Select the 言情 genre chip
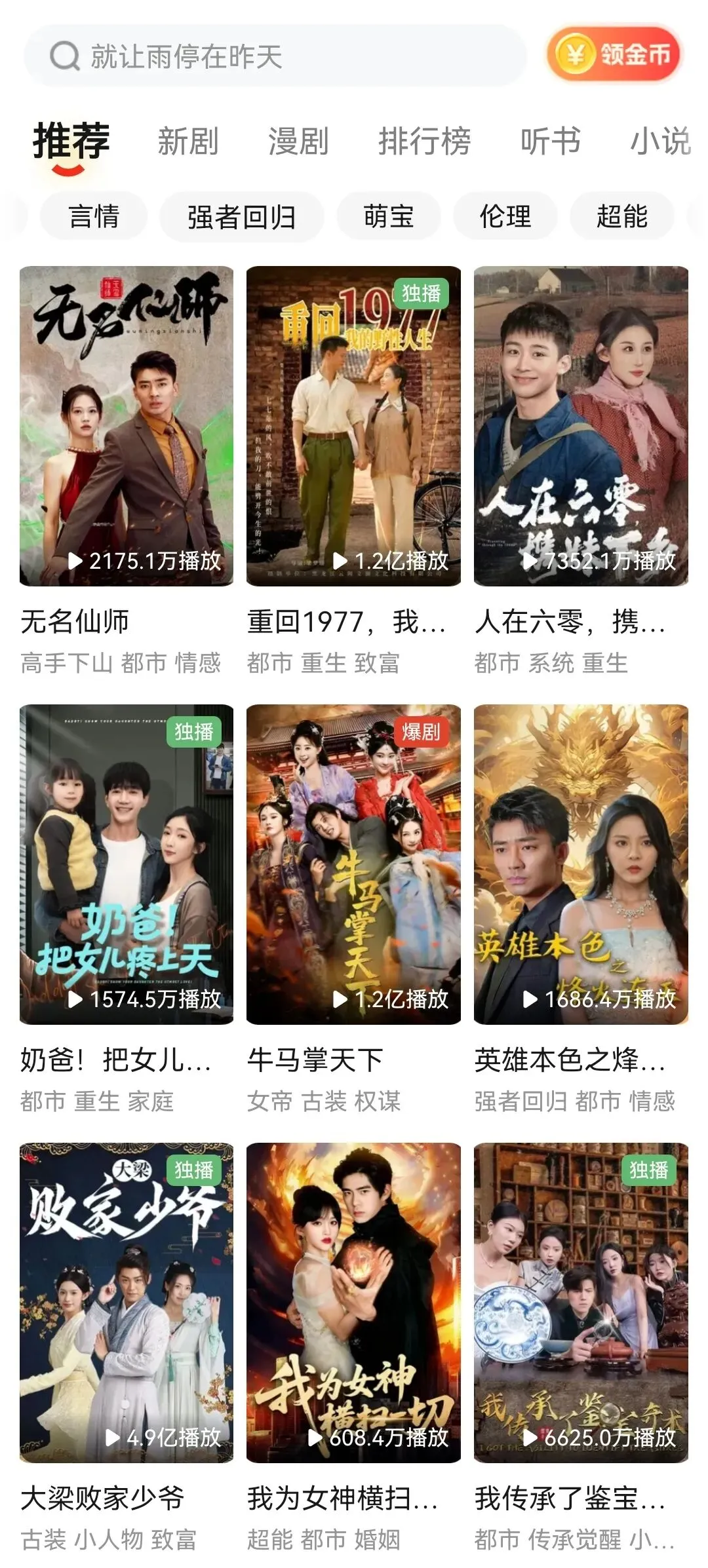The image size is (708, 1568). pyautogui.click(x=94, y=216)
